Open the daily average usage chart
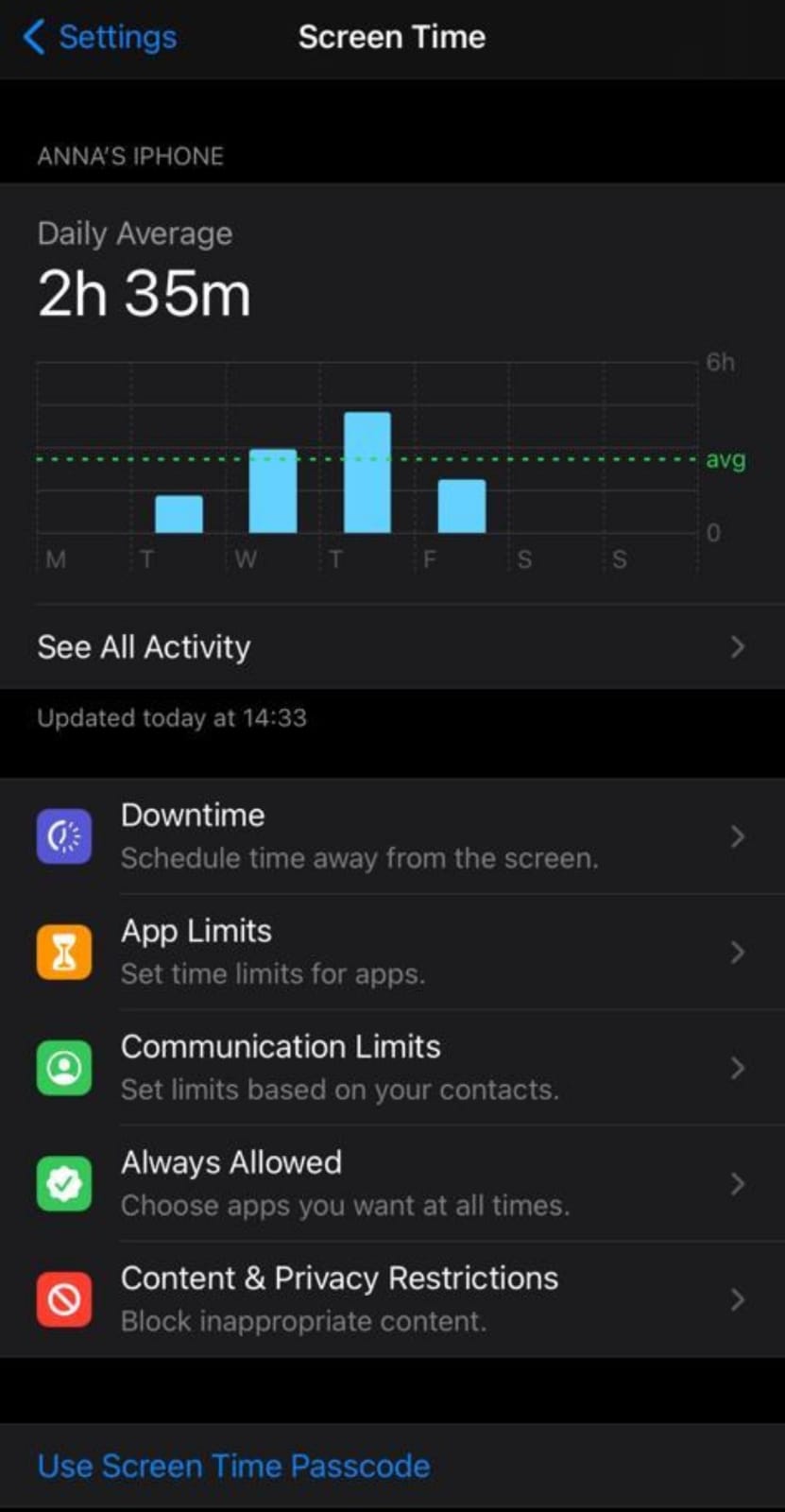This screenshot has width=785, height=1512. pyautogui.click(x=368, y=463)
